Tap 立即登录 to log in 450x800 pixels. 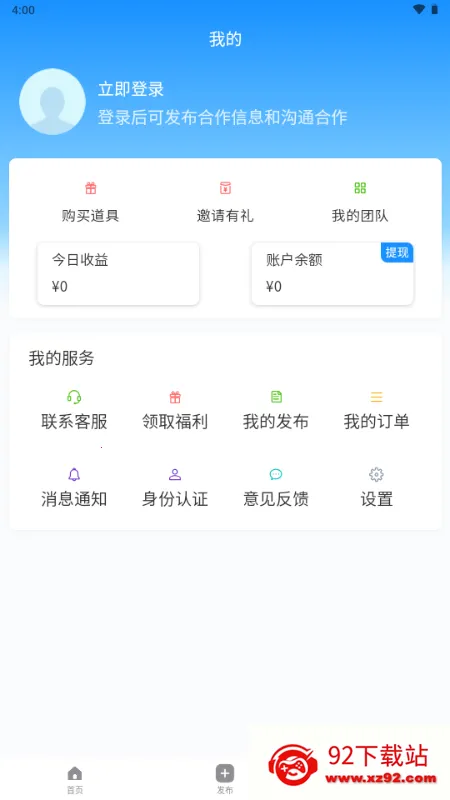tap(131, 89)
